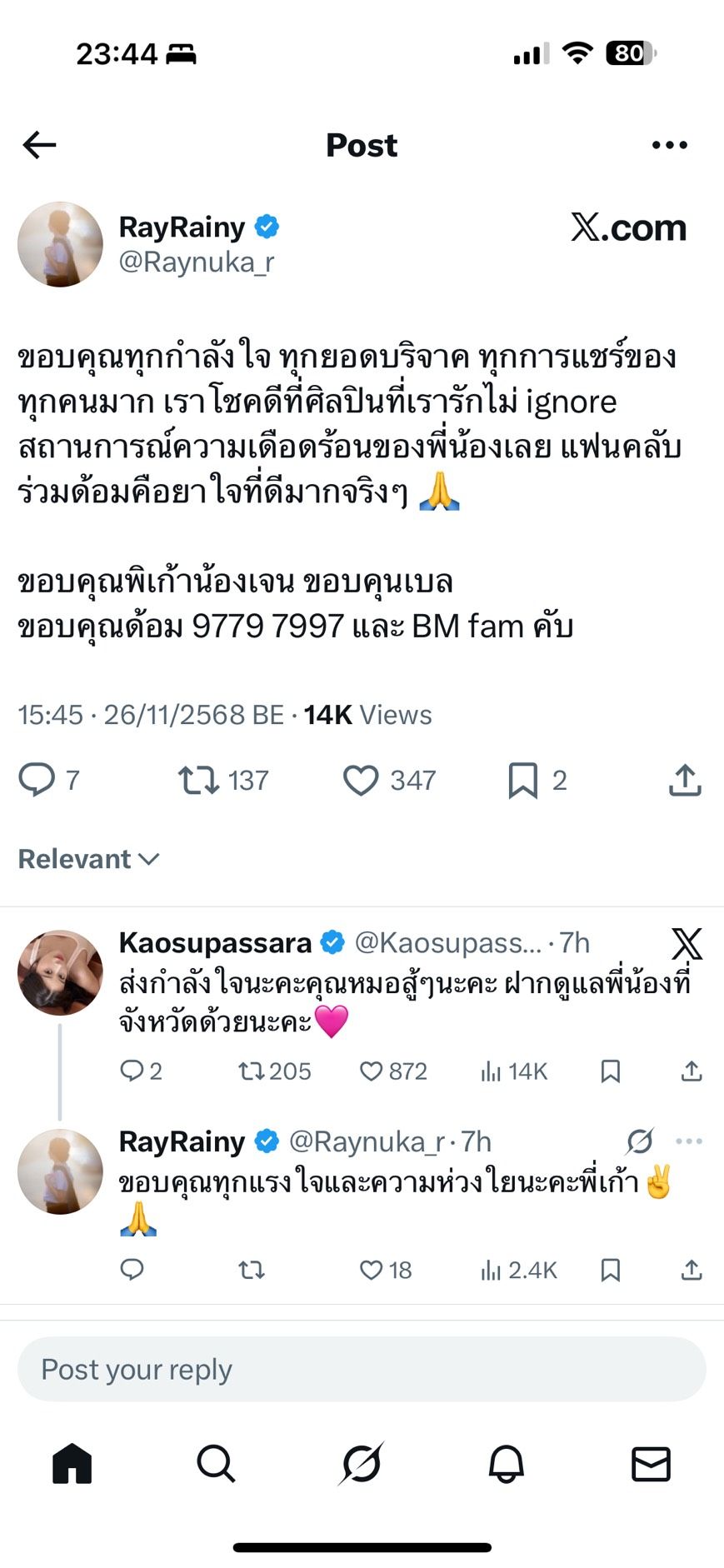The height and width of the screenshot is (1568, 724).
Task: Open the Messages envelope tab
Action: [x=651, y=1464]
